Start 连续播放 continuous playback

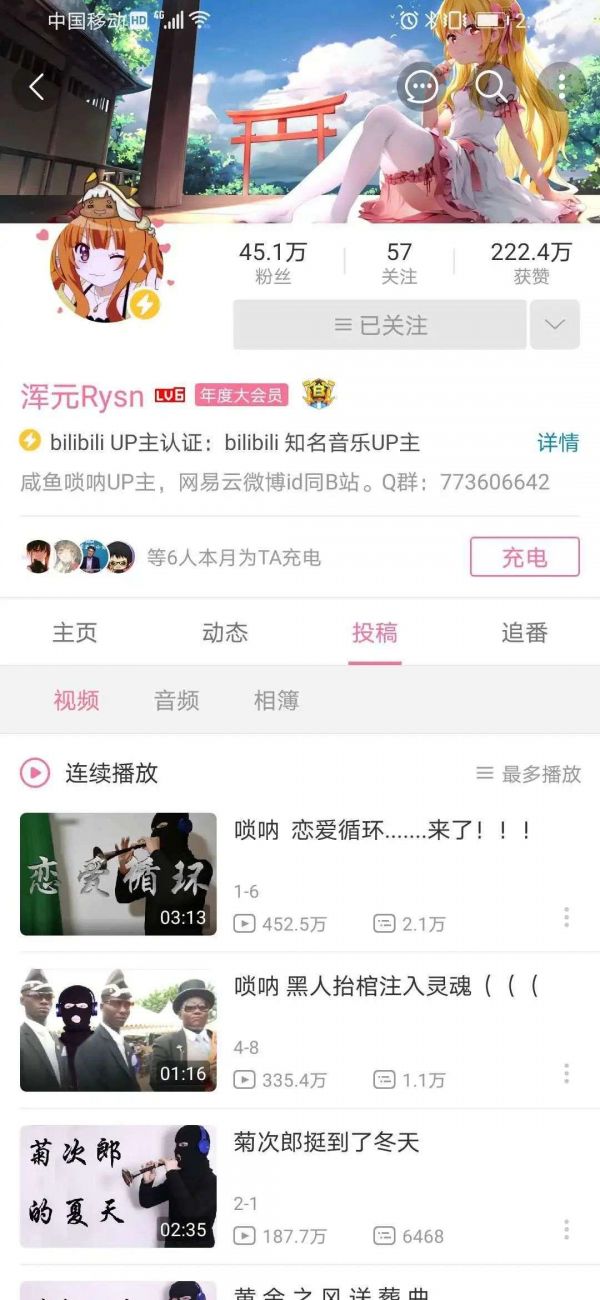pyautogui.click(x=90, y=773)
